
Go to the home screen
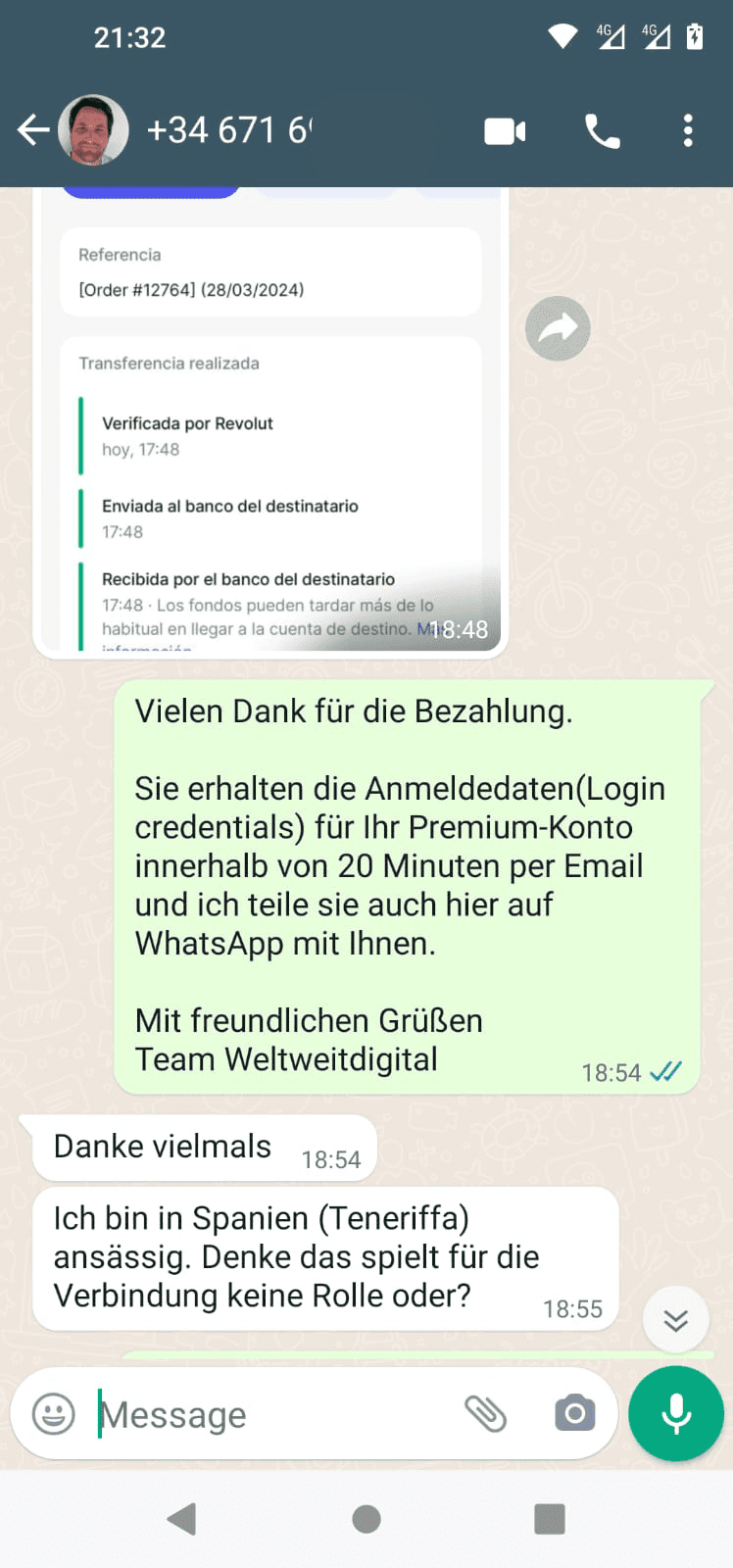pos(366,1519)
